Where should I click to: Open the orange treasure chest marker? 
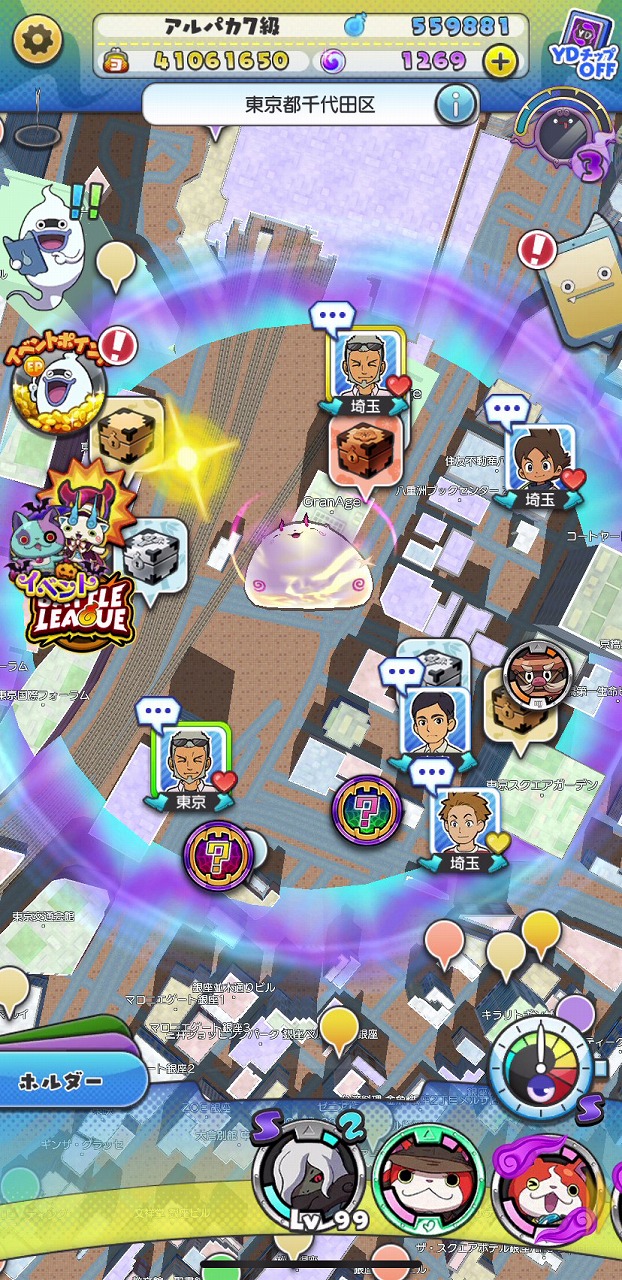[x=365, y=449]
